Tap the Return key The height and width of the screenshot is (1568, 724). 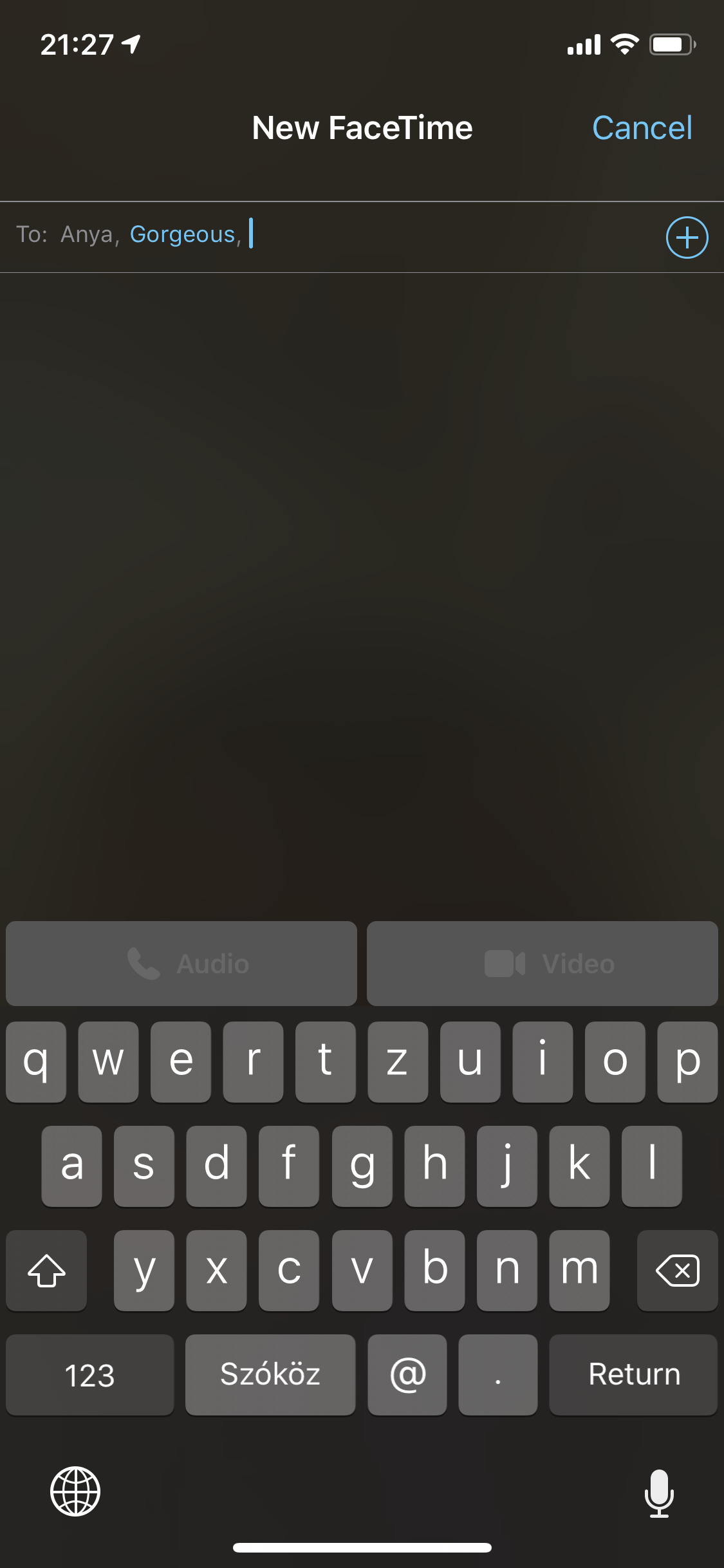[633, 1375]
